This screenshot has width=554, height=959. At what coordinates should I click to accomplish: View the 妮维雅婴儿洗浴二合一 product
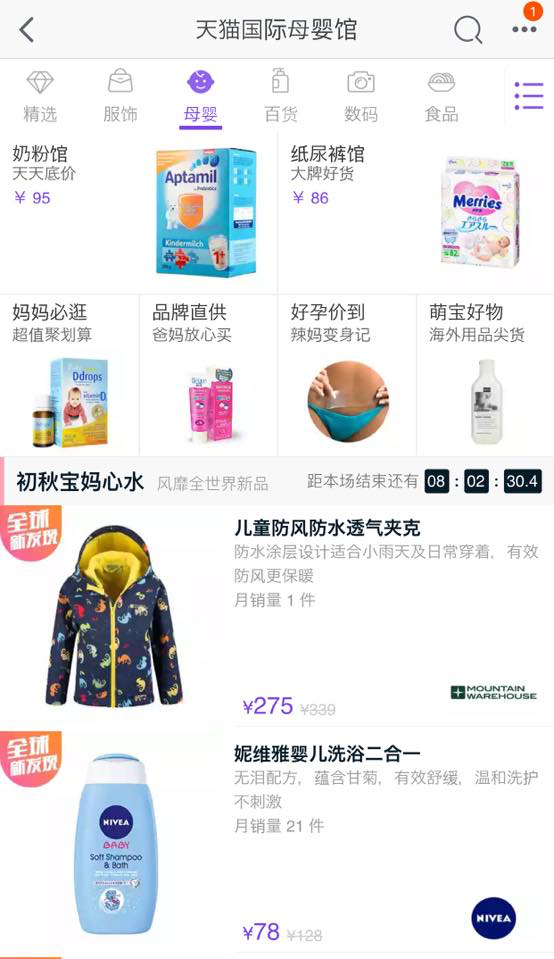(277, 841)
